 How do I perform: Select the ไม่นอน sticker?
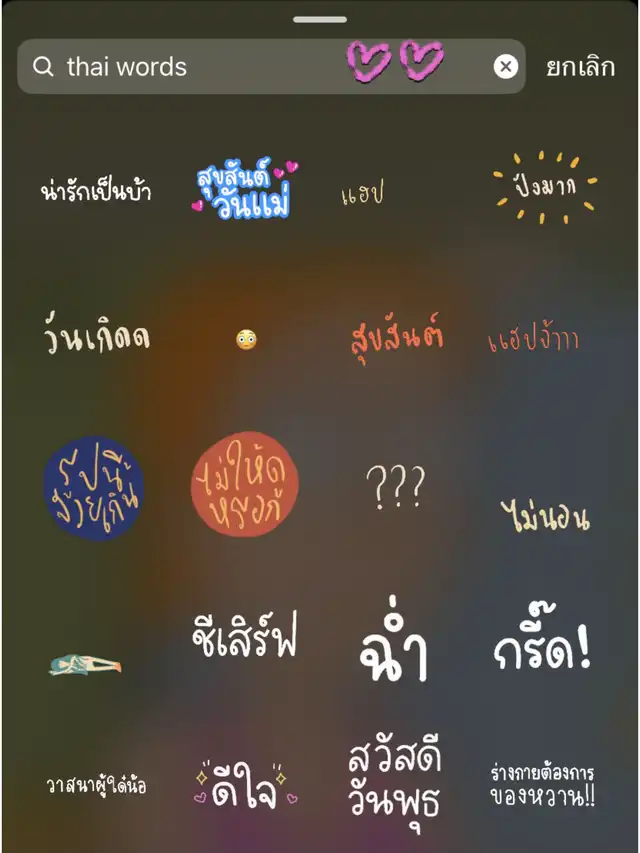point(545,516)
